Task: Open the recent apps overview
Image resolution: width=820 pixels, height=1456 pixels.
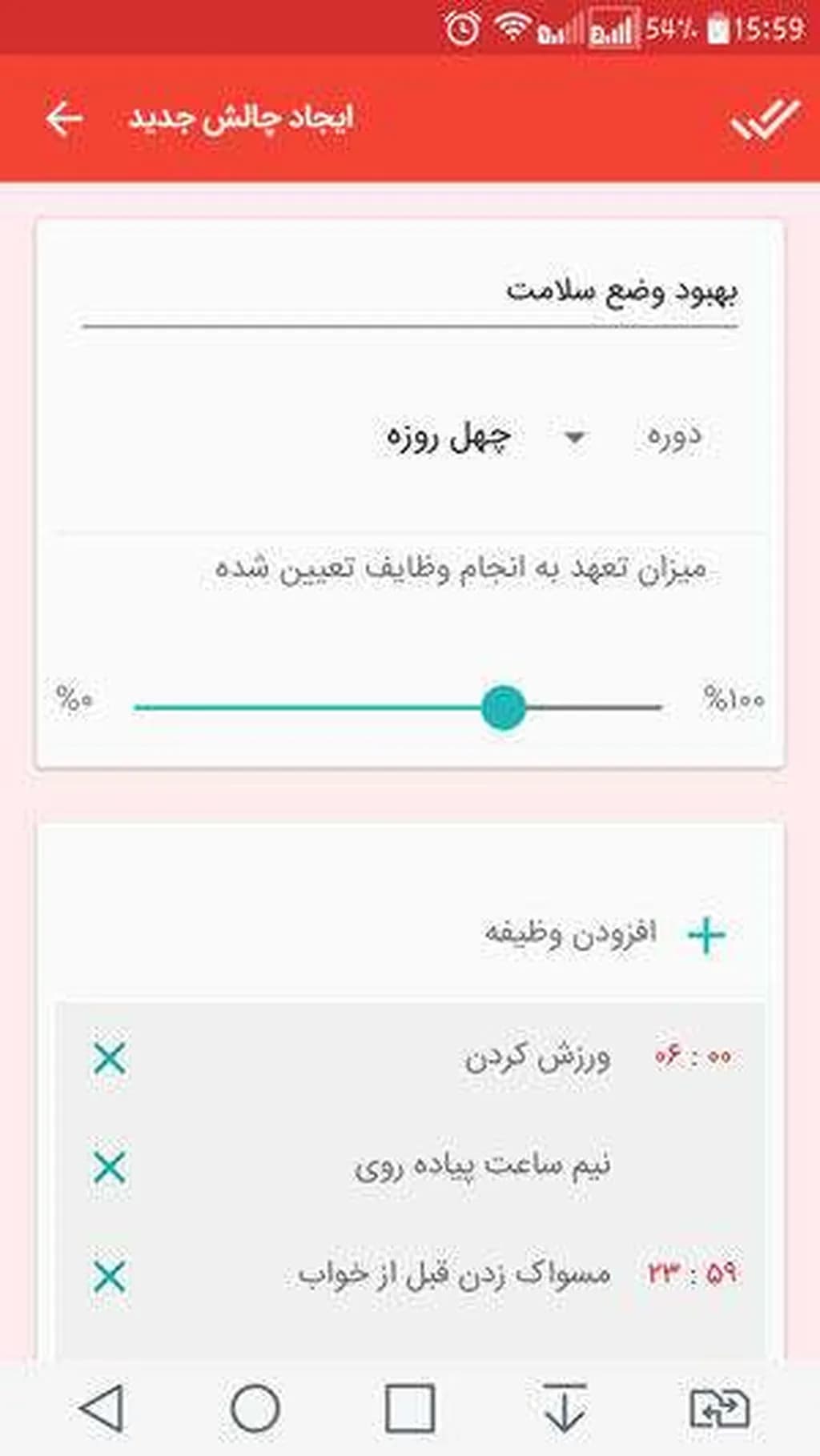Action: coord(410,1408)
